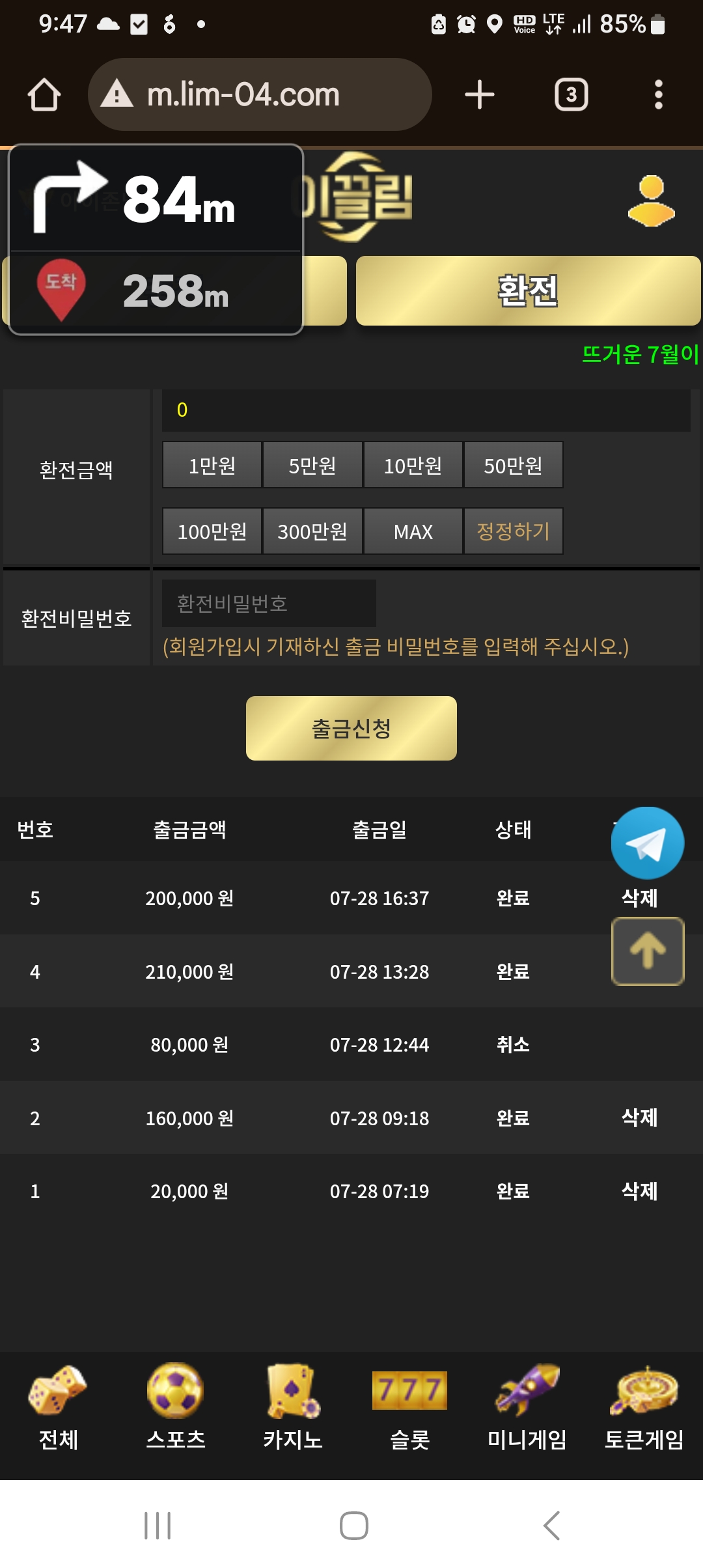Add 1만원 to the amount
The width and height of the screenshot is (703, 1568).
pos(212,465)
